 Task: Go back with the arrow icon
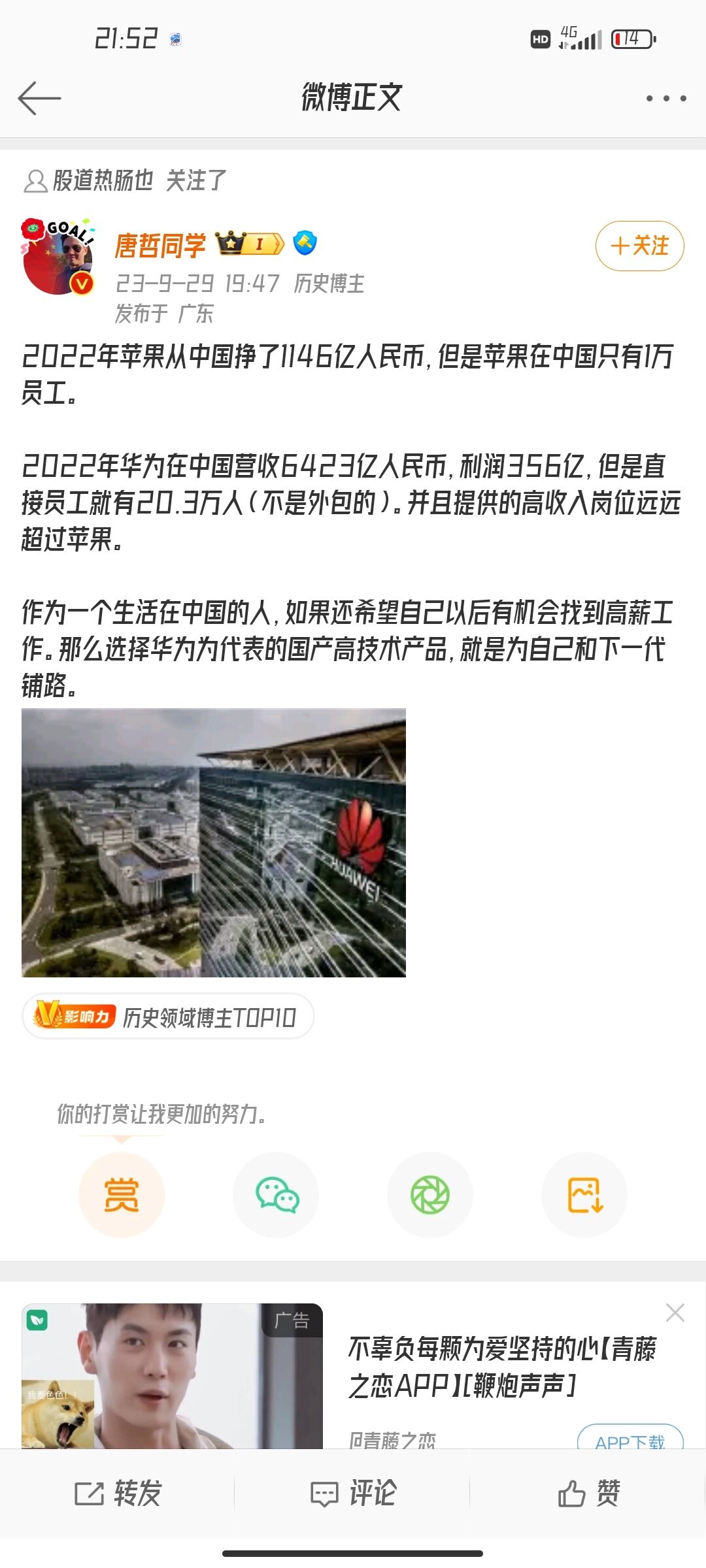tap(39, 99)
